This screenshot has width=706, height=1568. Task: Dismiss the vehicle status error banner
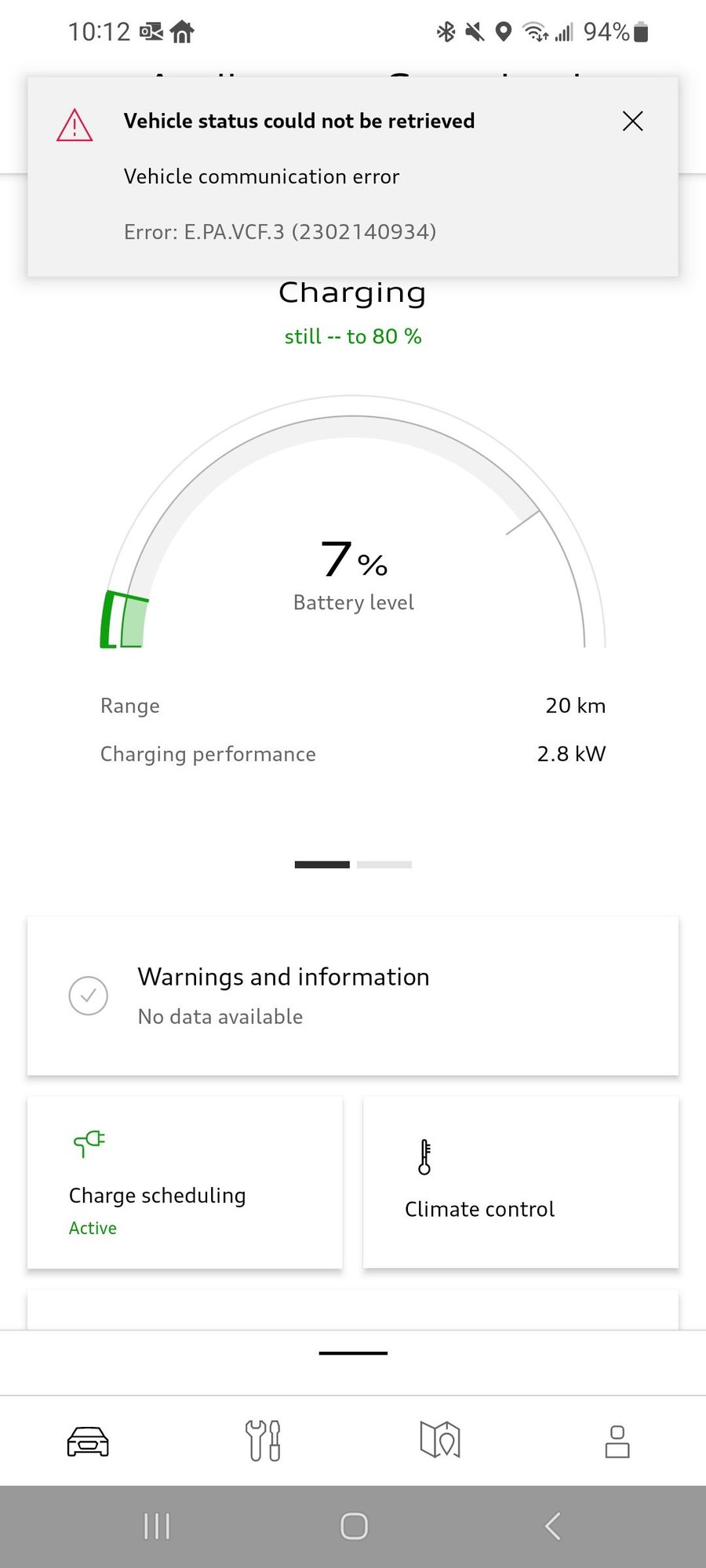pyautogui.click(x=632, y=121)
